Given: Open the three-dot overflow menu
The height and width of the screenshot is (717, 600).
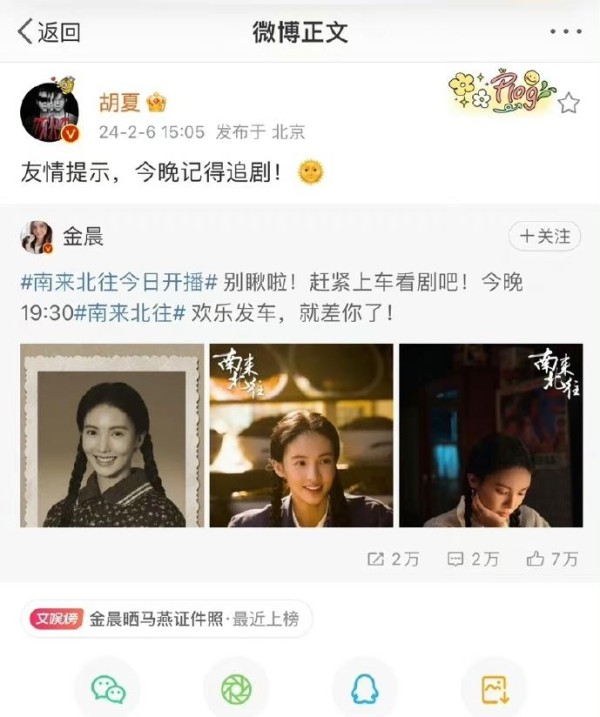Looking at the screenshot, I should (x=565, y=32).
